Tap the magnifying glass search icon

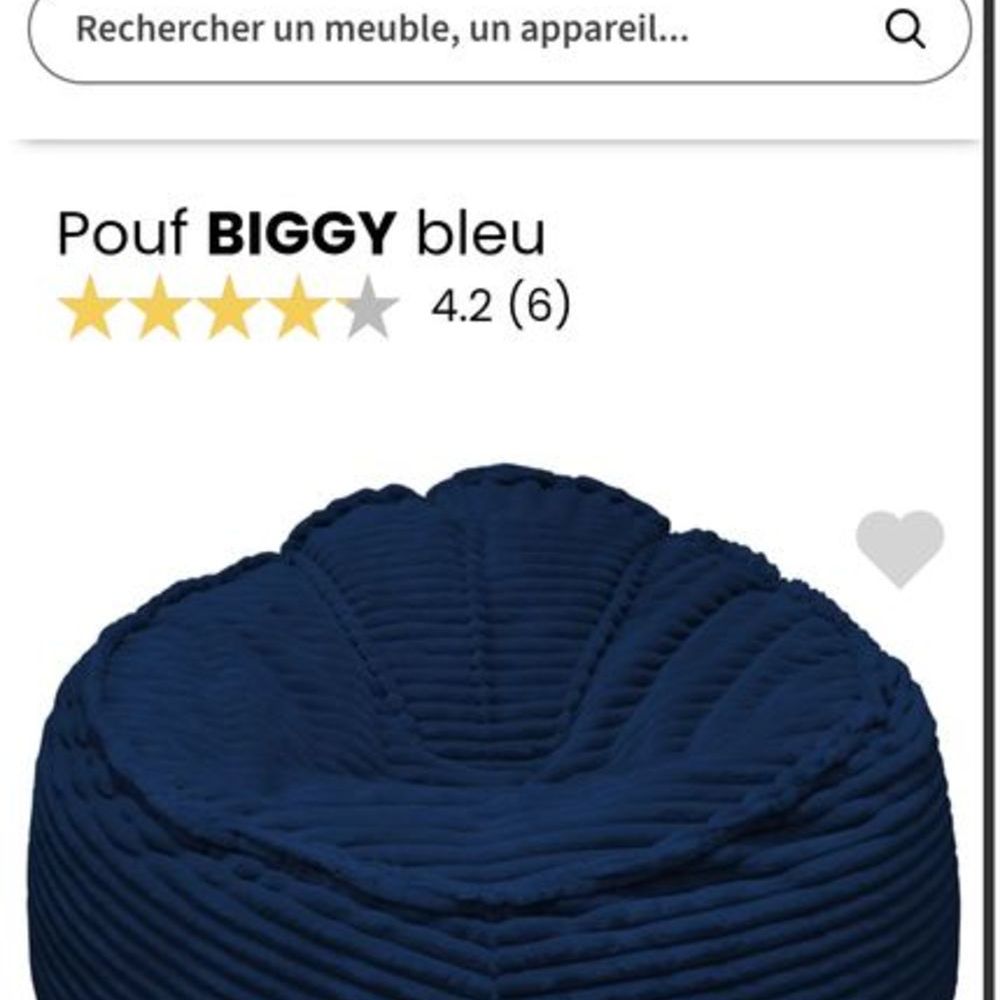coord(905,31)
